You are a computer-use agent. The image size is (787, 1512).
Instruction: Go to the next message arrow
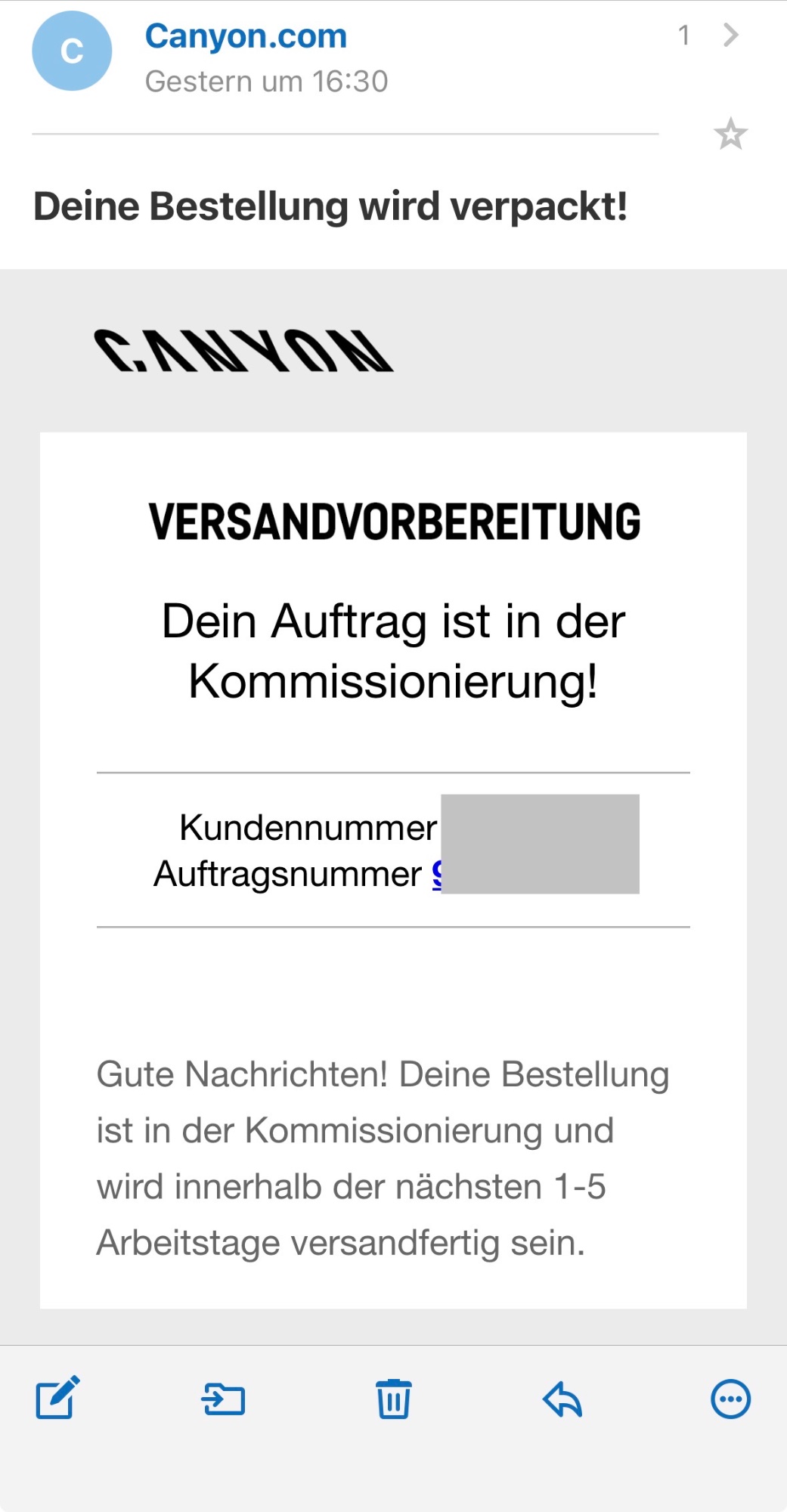click(730, 35)
